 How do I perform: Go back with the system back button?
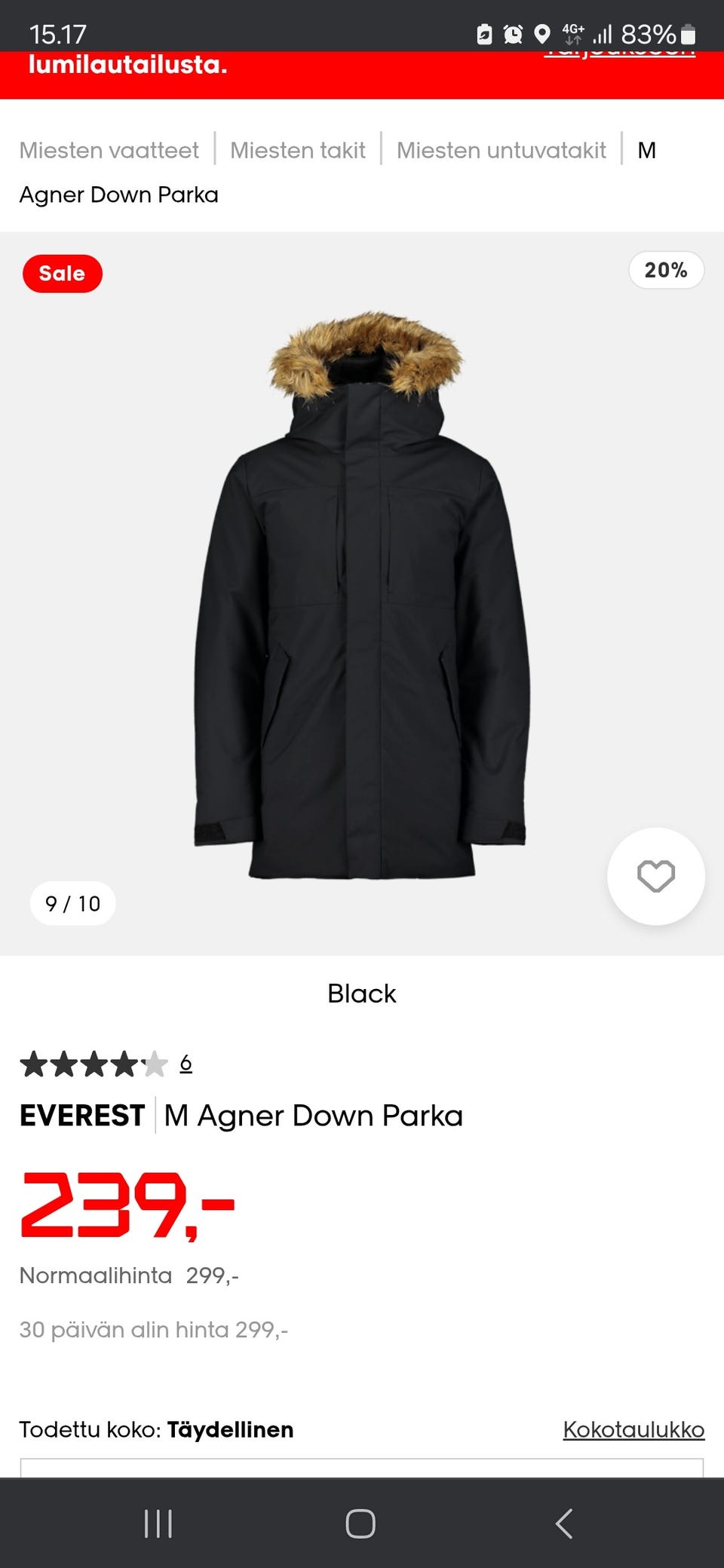[564, 1524]
